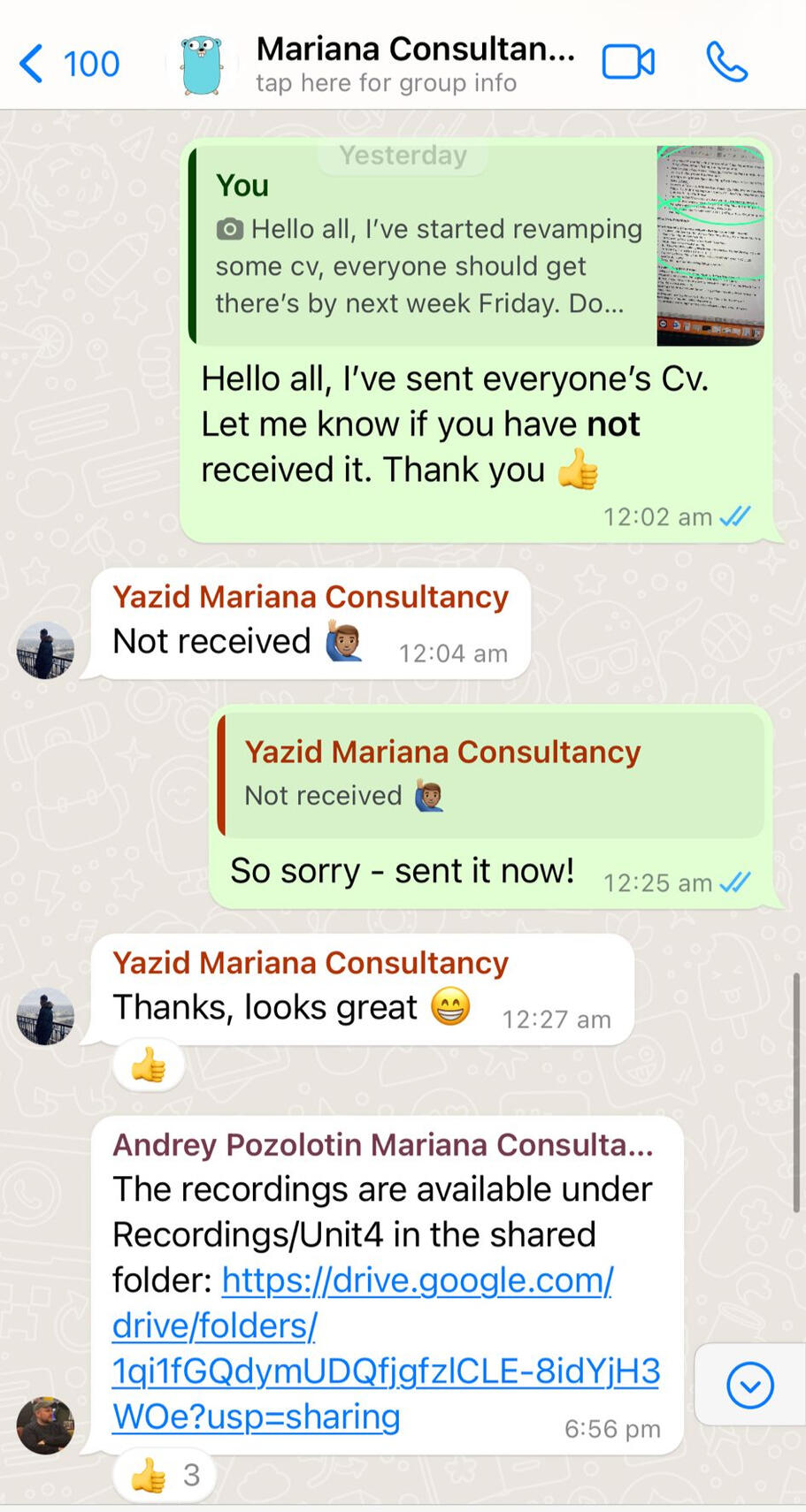Open the Google Drive shared folder link
806x1512 pixels.
[386, 1348]
